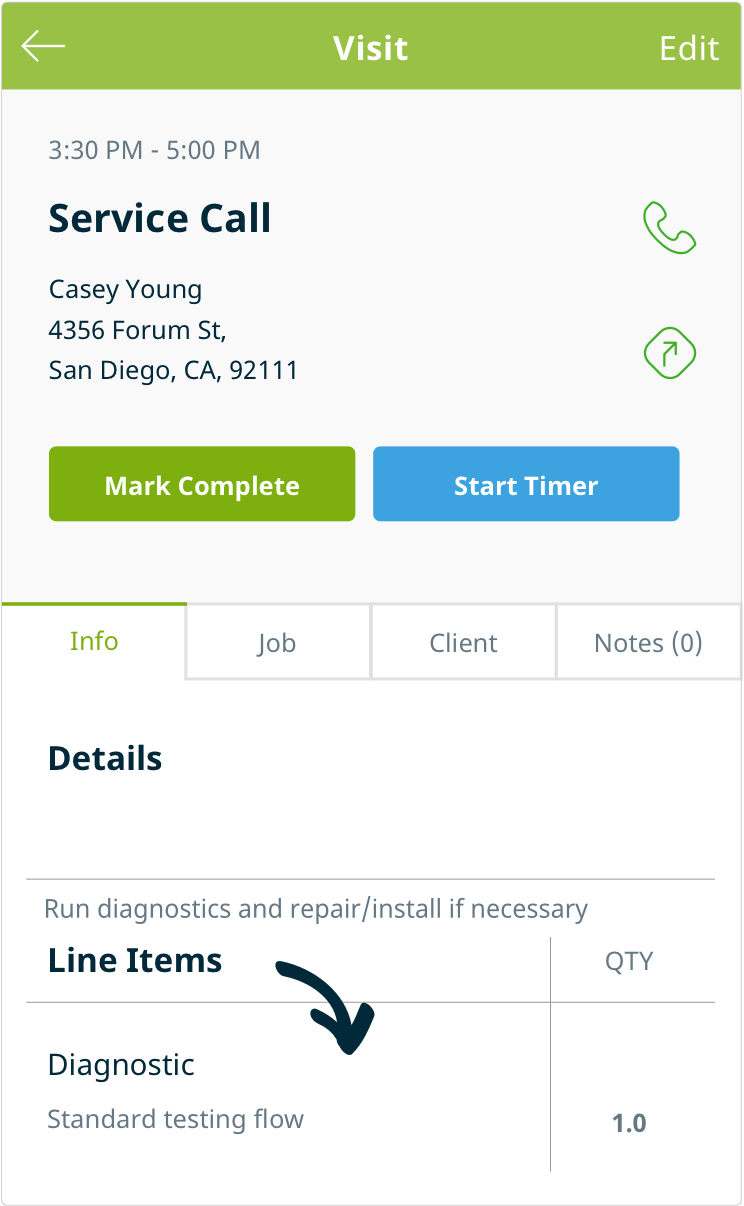
Task: Open the Details section
Action: tap(104, 757)
